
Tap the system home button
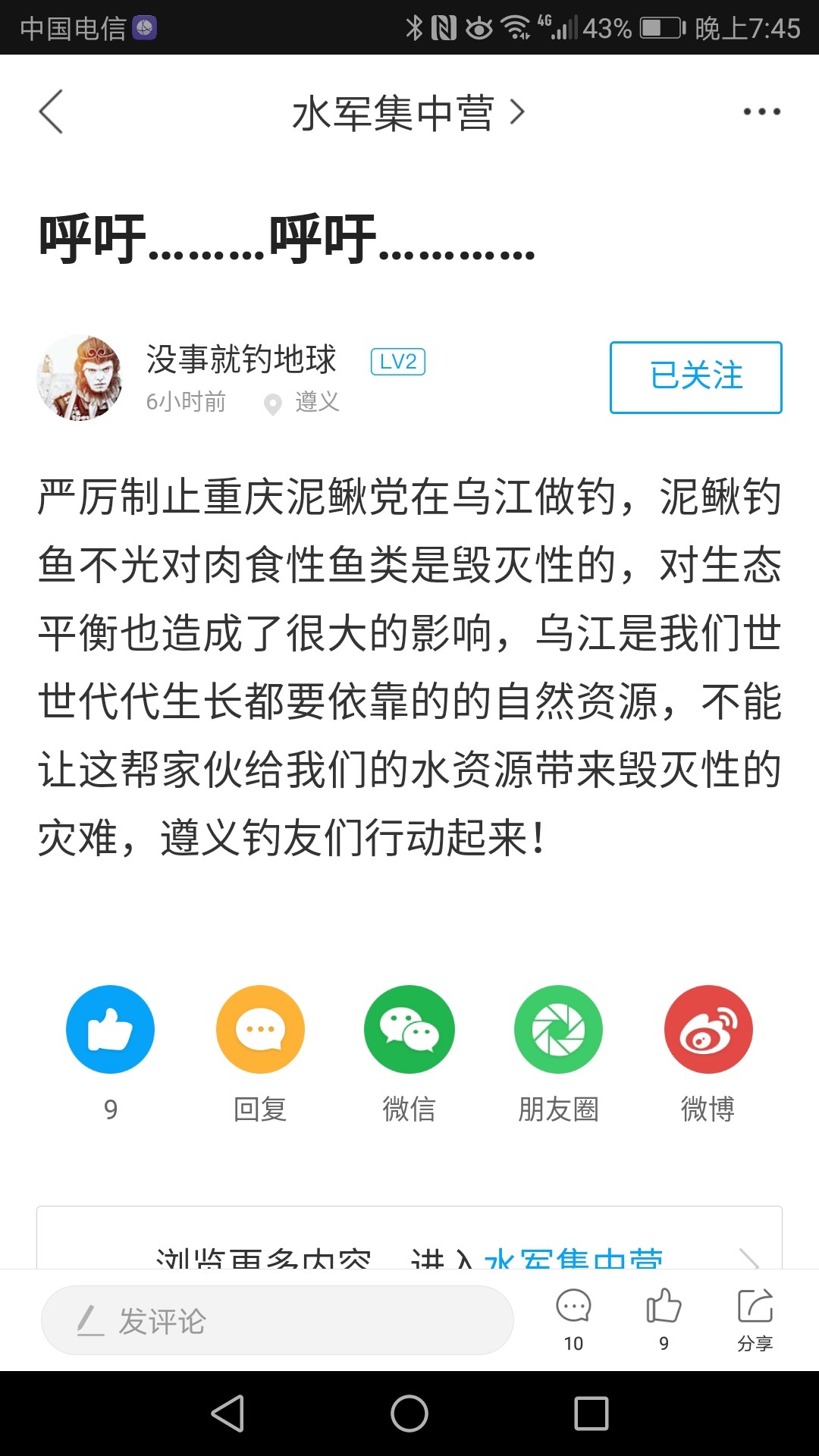[409, 1414]
